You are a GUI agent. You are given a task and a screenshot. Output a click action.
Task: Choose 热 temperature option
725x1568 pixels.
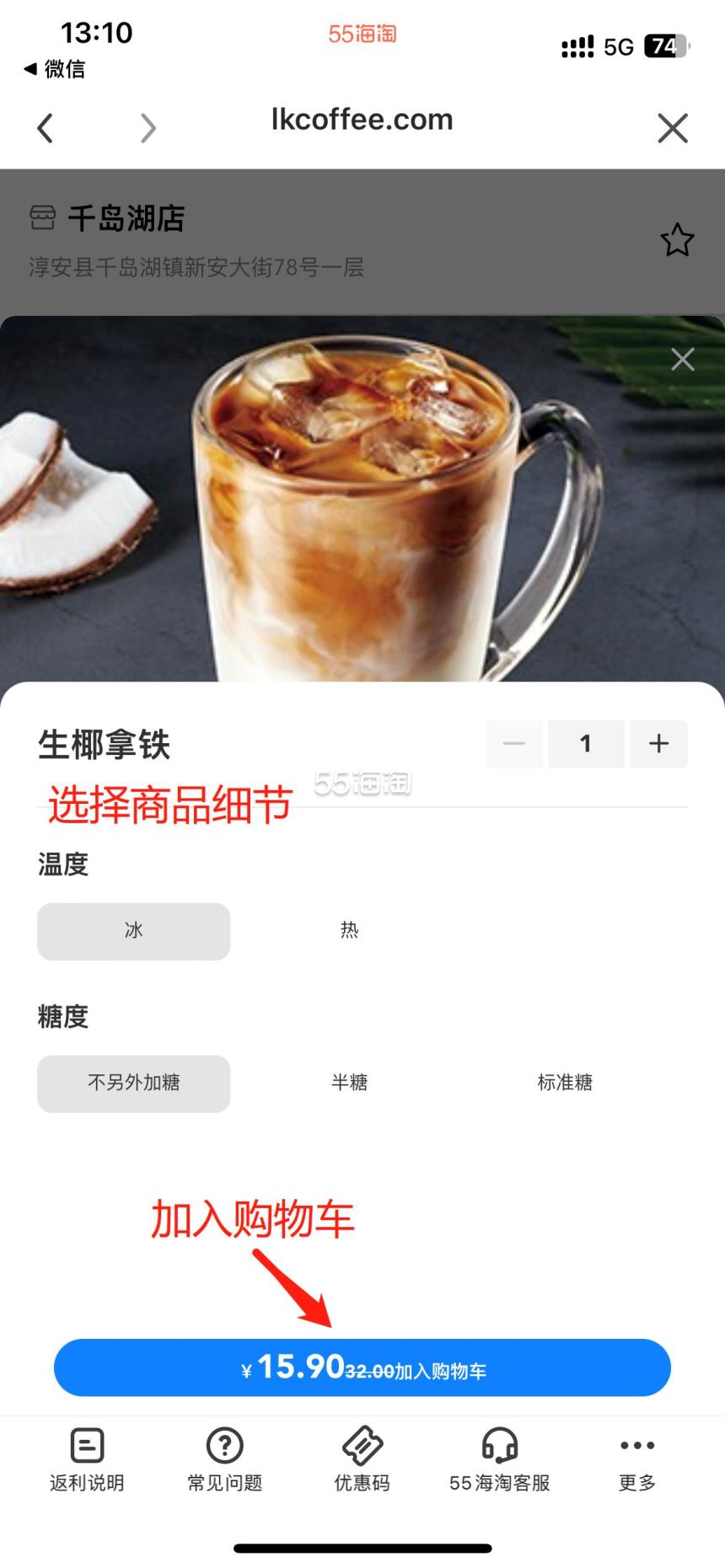[x=349, y=931]
